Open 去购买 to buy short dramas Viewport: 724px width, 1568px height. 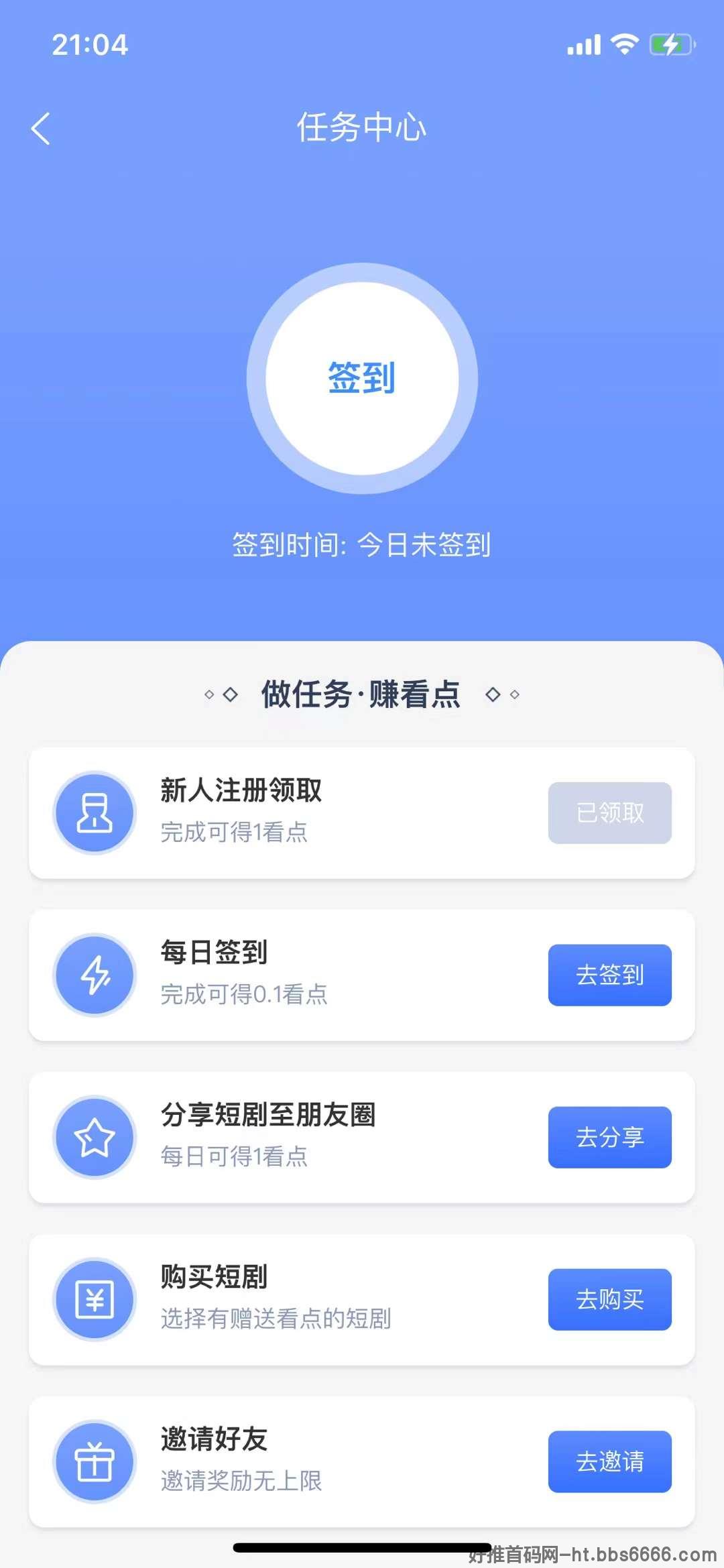pyautogui.click(x=610, y=1299)
